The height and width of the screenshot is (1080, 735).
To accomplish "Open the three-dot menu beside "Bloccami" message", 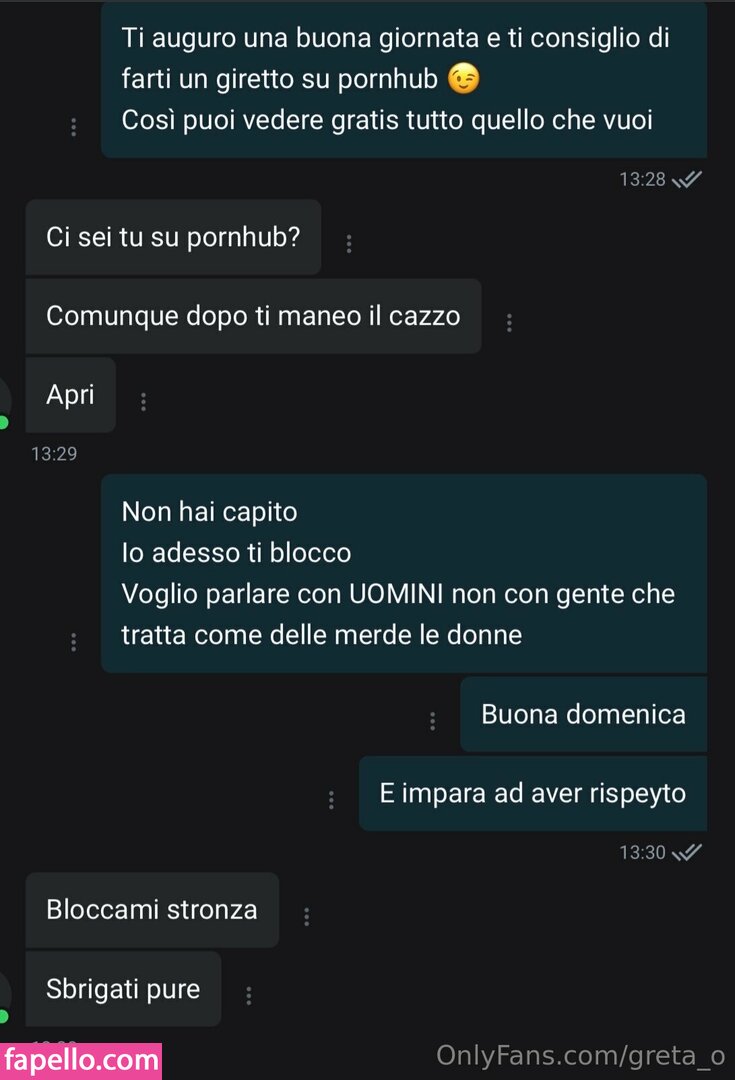I will (306, 916).
